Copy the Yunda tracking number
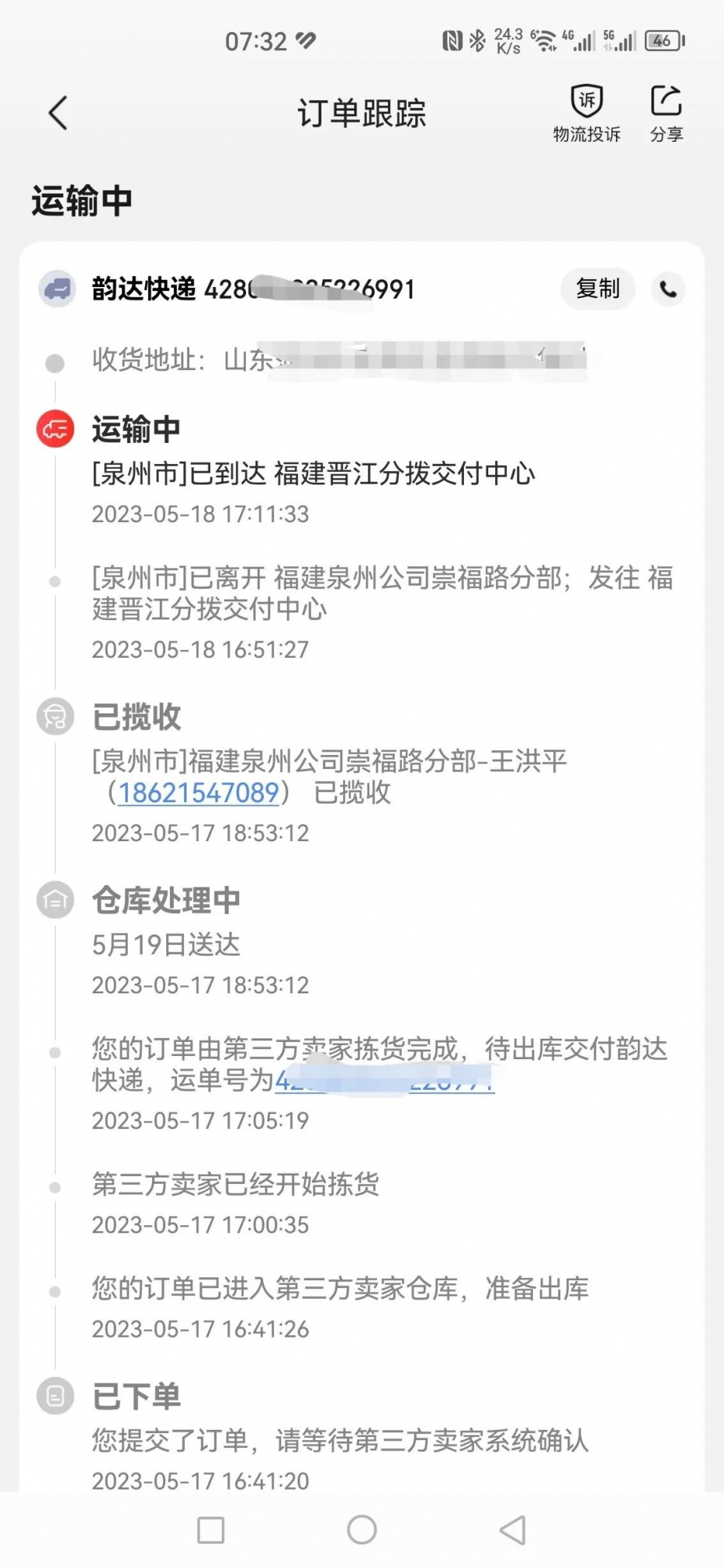This screenshot has height=1568, width=724. pyautogui.click(x=597, y=289)
